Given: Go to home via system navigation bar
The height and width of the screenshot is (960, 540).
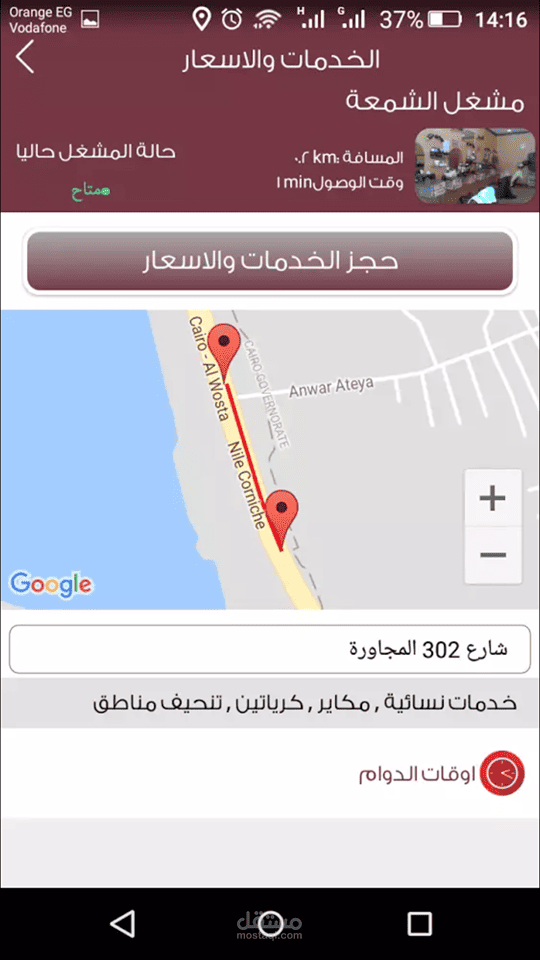Looking at the screenshot, I should (270, 923).
